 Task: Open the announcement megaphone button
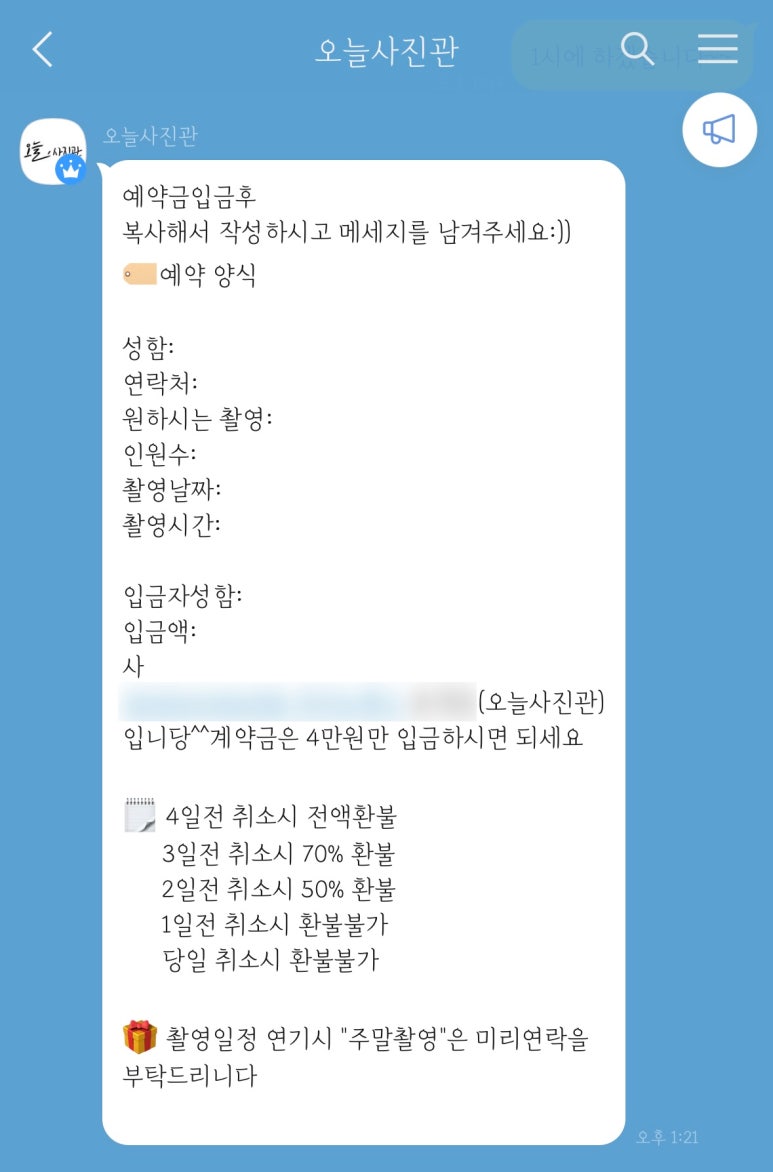[x=719, y=130]
